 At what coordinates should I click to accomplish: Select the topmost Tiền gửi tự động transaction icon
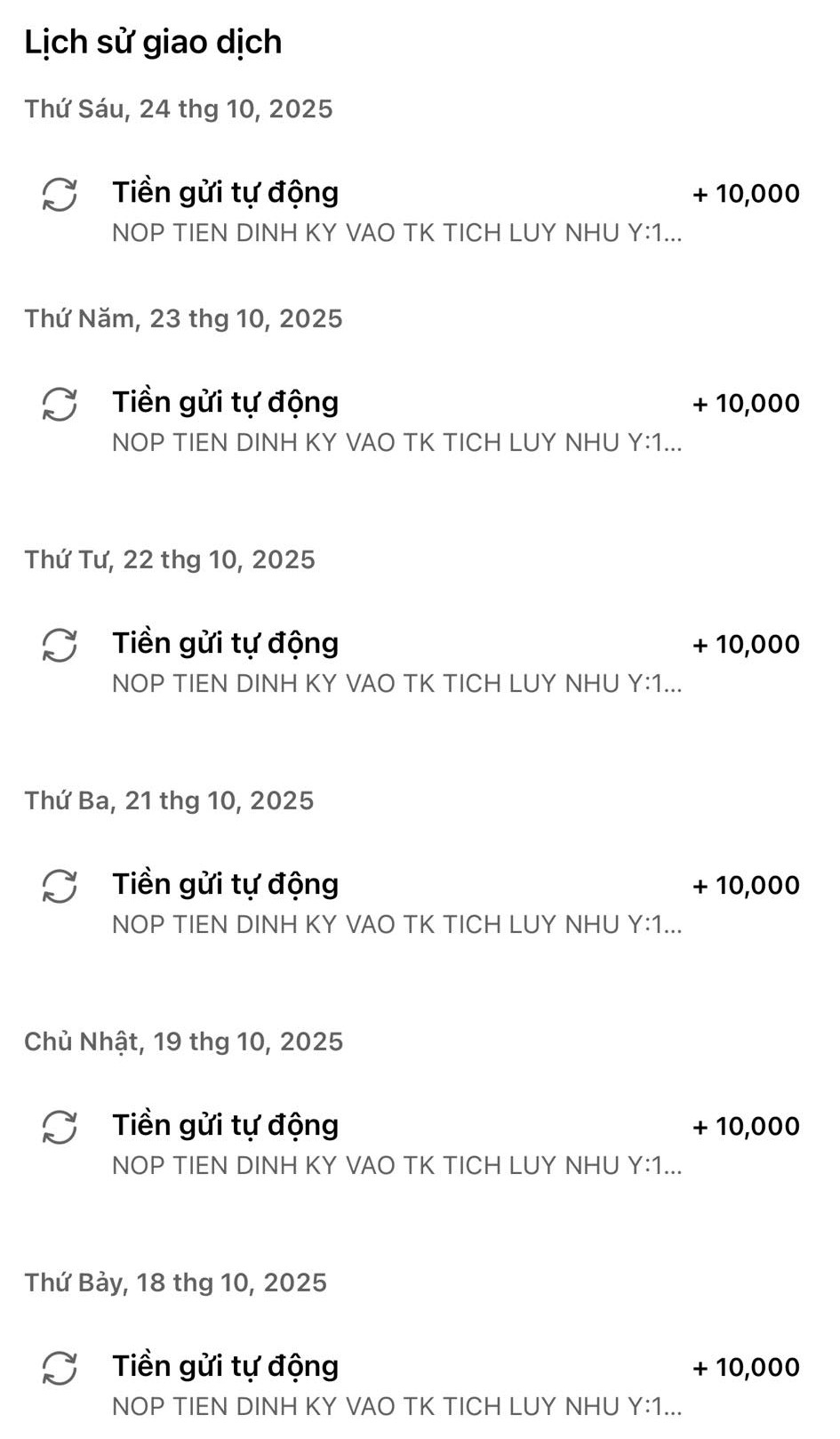click(x=59, y=194)
